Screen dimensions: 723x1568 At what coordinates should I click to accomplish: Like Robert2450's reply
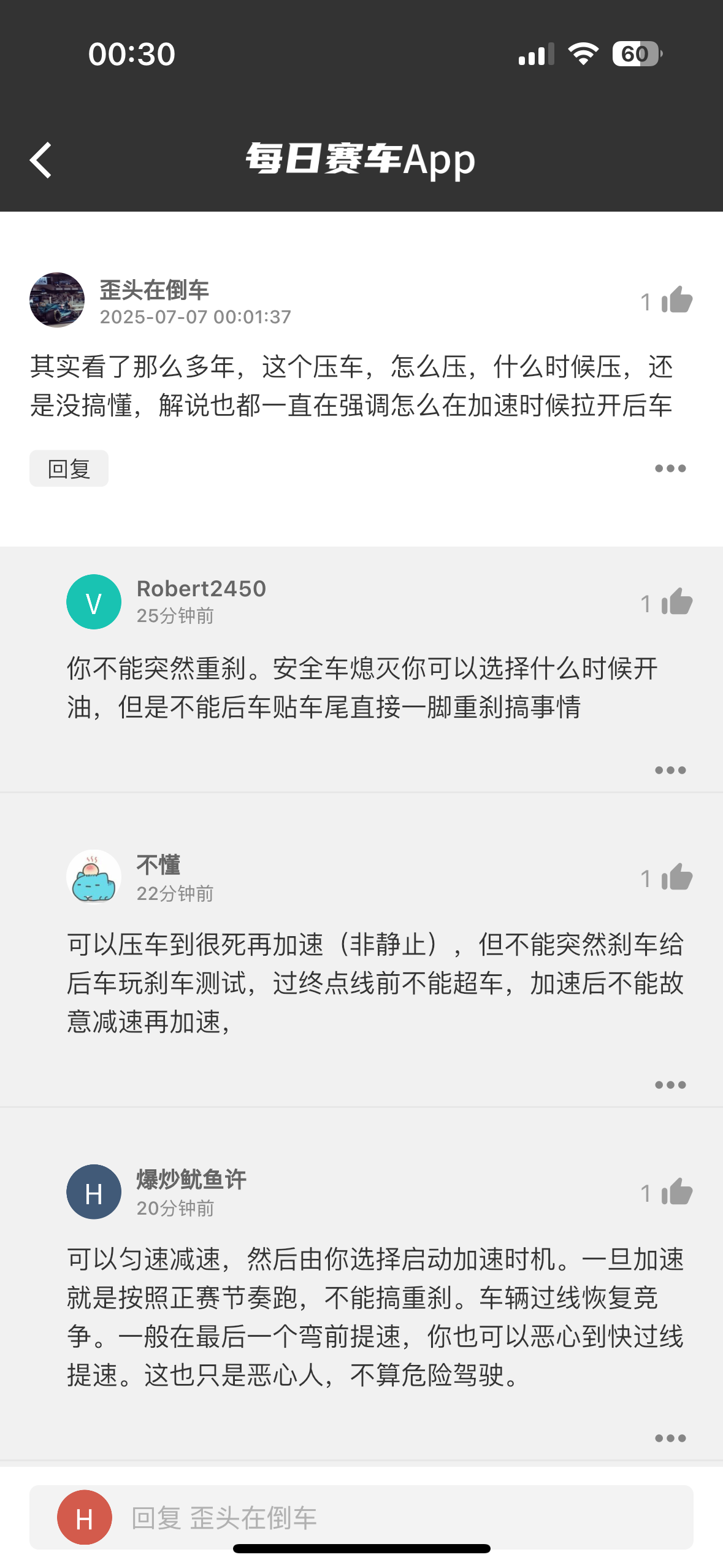point(677,602)
